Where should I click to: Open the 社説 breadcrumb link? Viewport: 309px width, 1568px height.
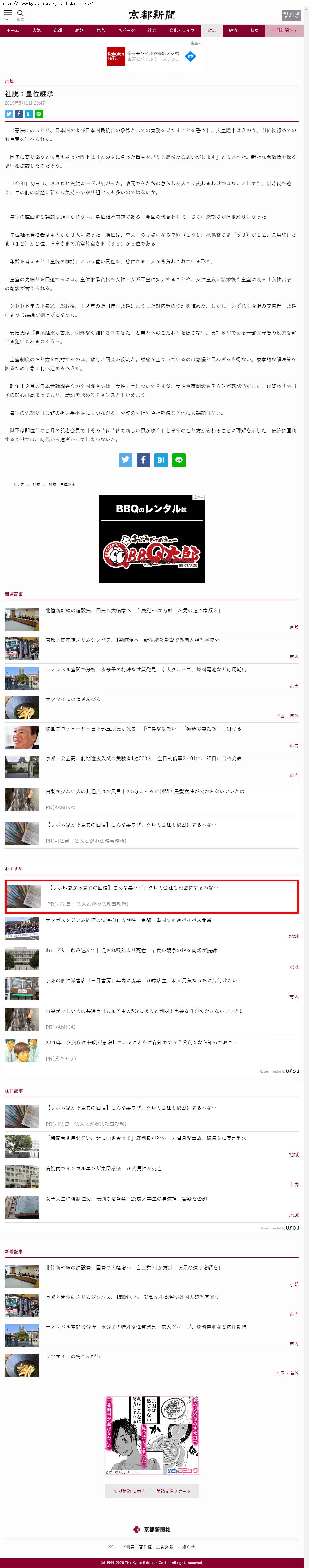tap(36, 484)
